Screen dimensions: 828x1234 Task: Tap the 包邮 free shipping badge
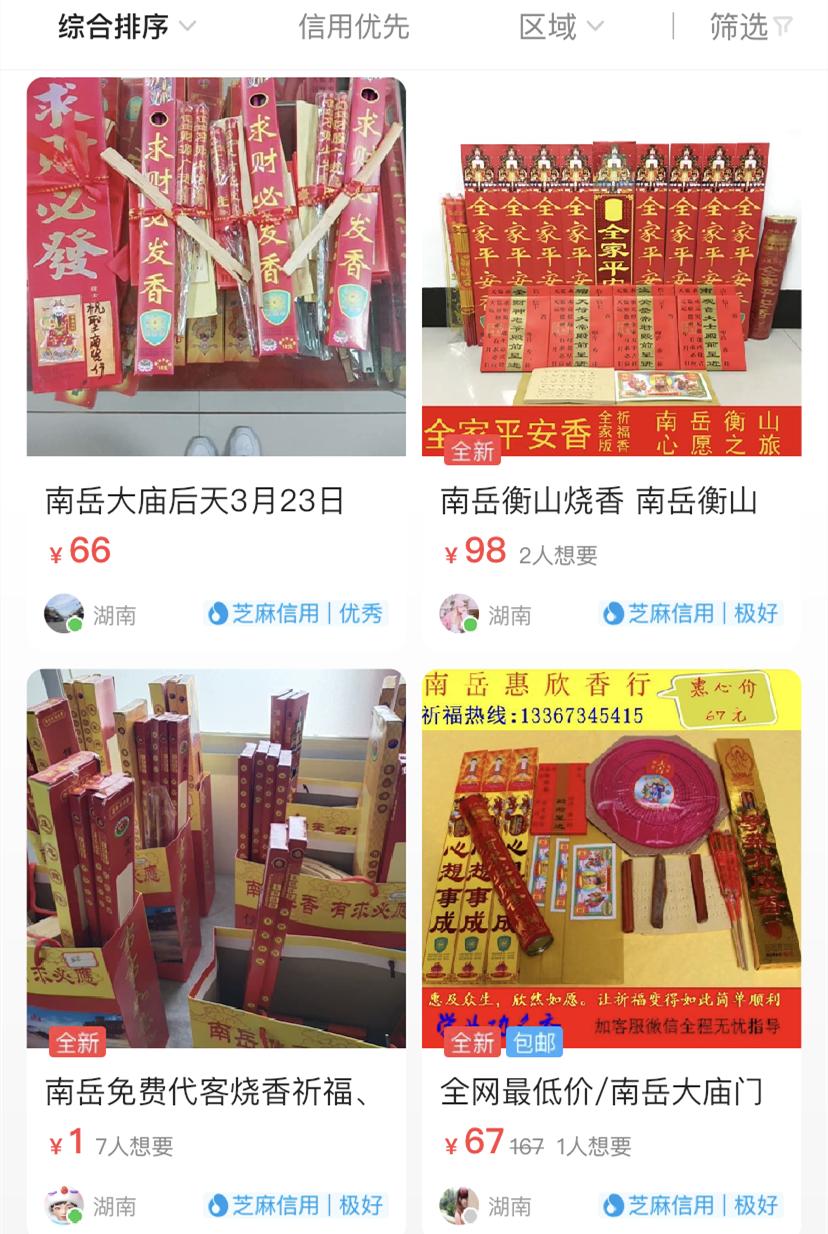[534, 1042]
